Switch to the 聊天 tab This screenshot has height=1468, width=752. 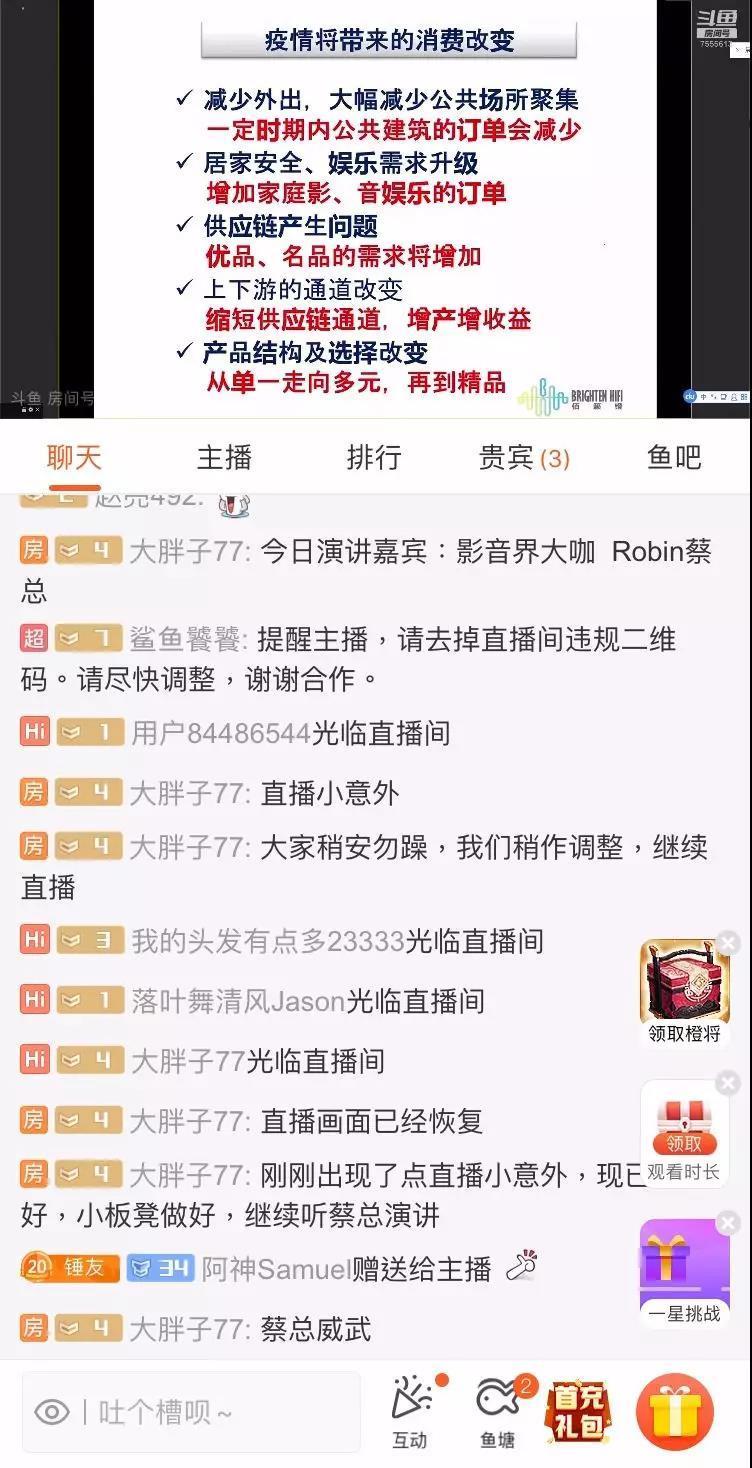click(74, 458)
